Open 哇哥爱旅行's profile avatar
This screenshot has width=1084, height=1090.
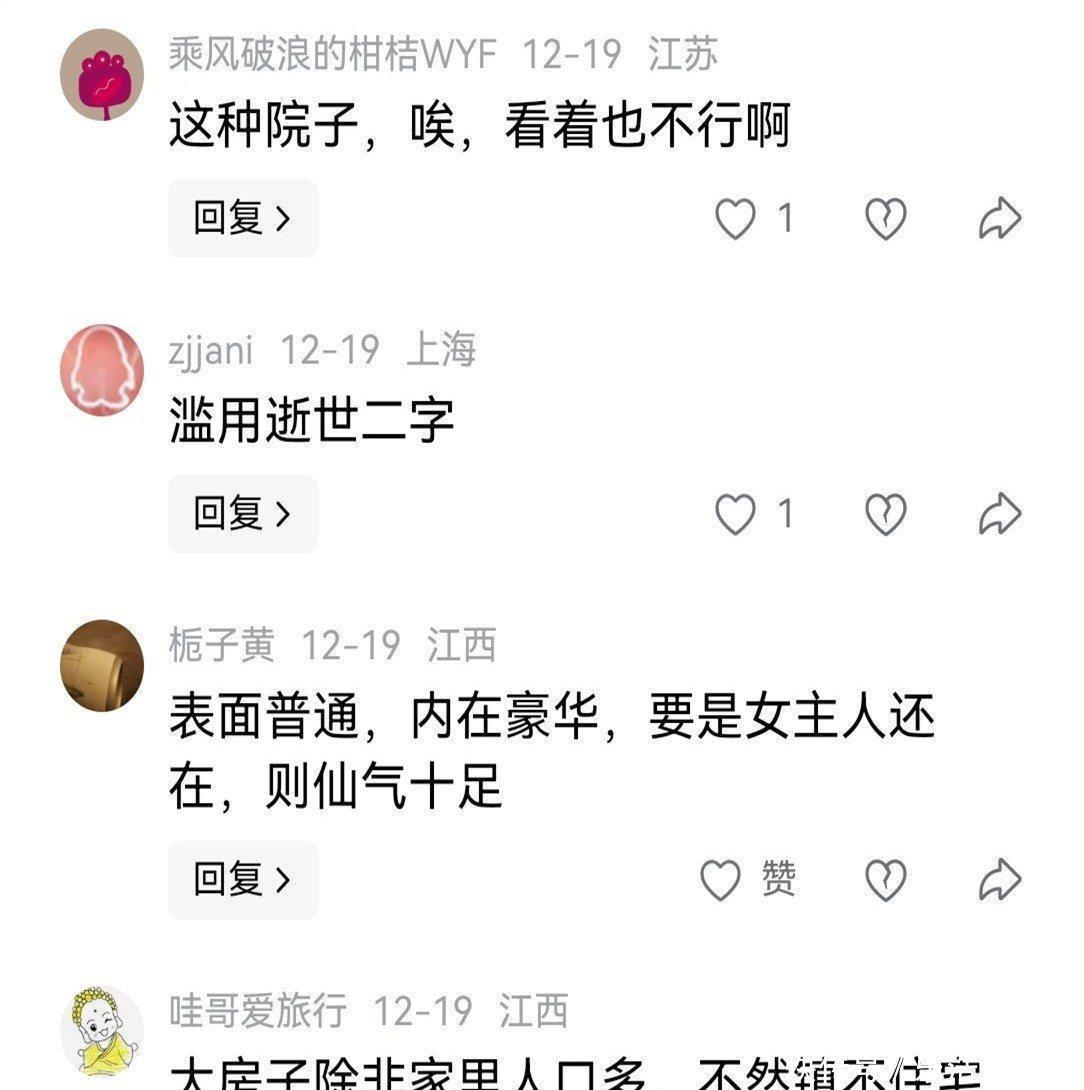click(102, 1030)
